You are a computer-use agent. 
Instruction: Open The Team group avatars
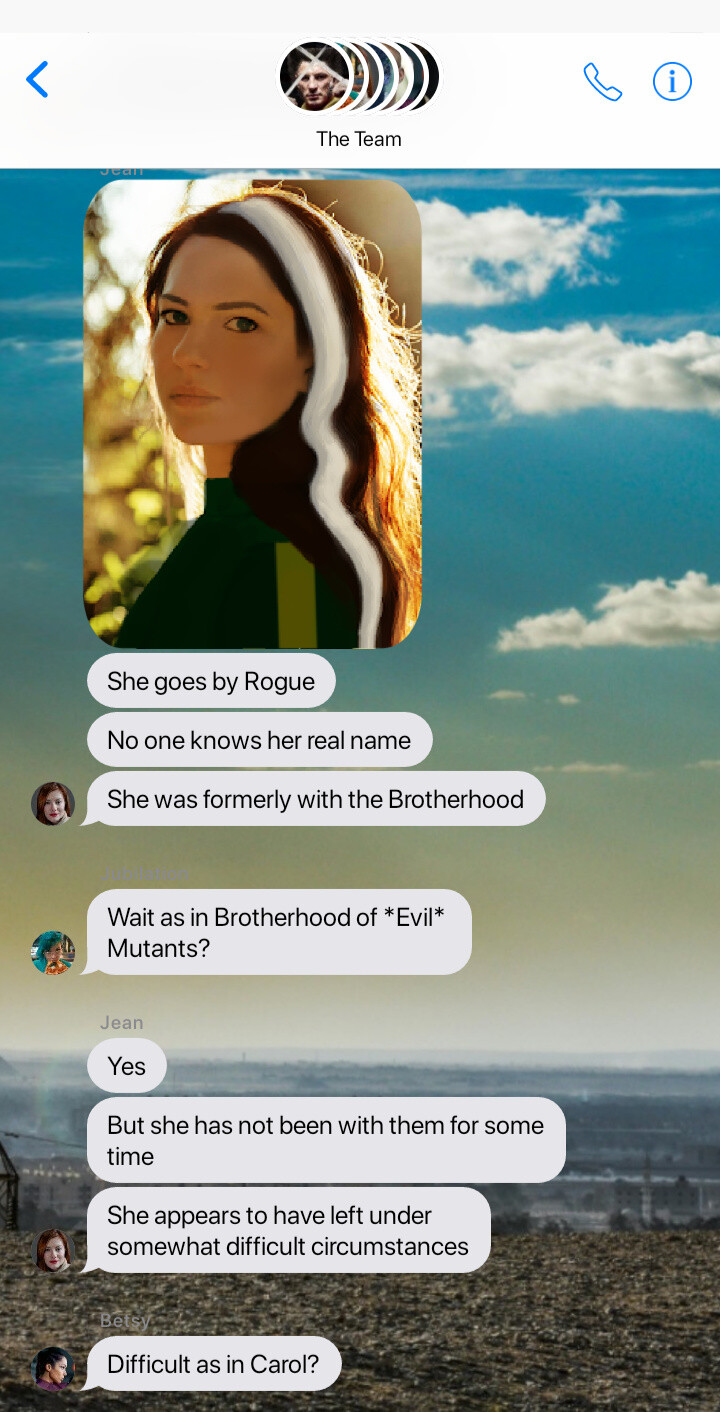click(x=358, y=77)
